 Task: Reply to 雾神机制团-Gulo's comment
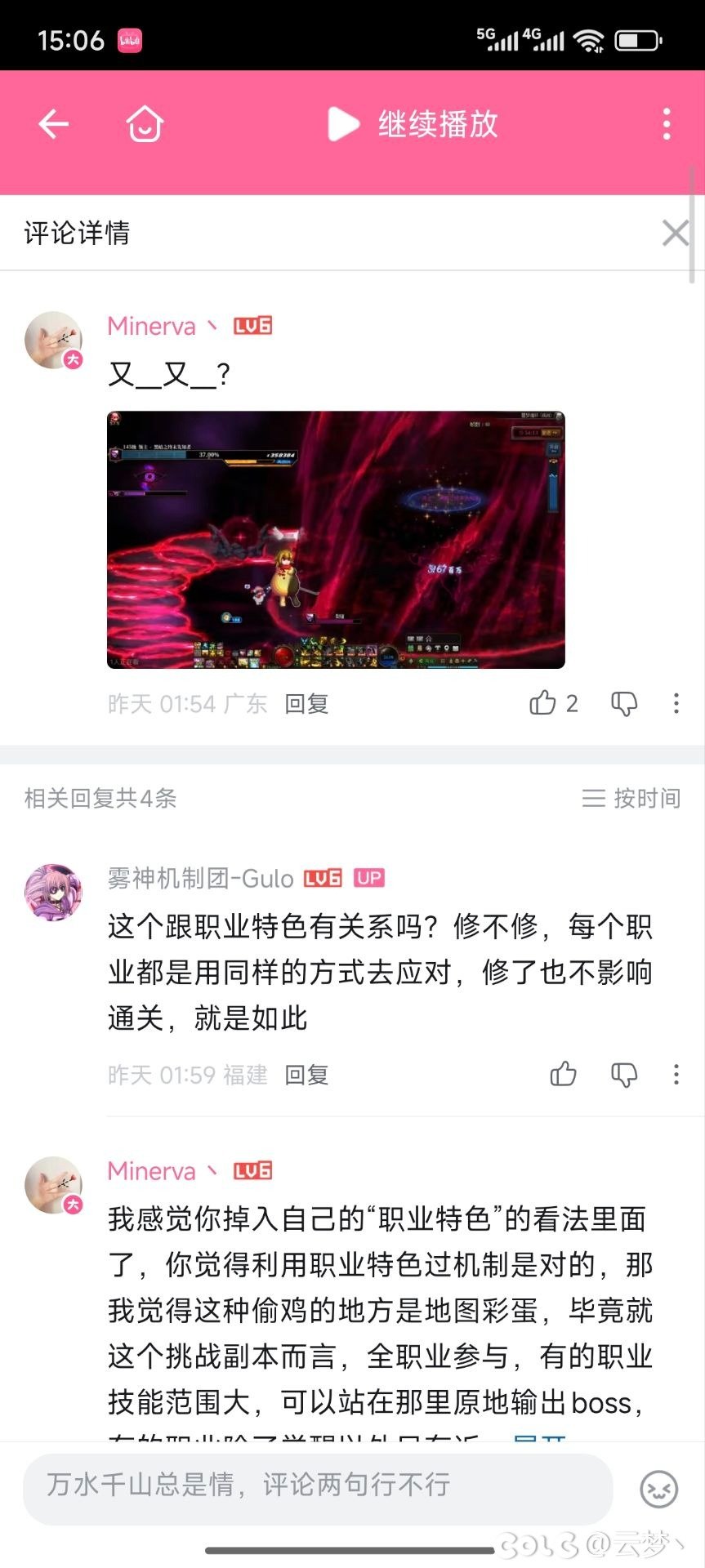coord(306,1075)
